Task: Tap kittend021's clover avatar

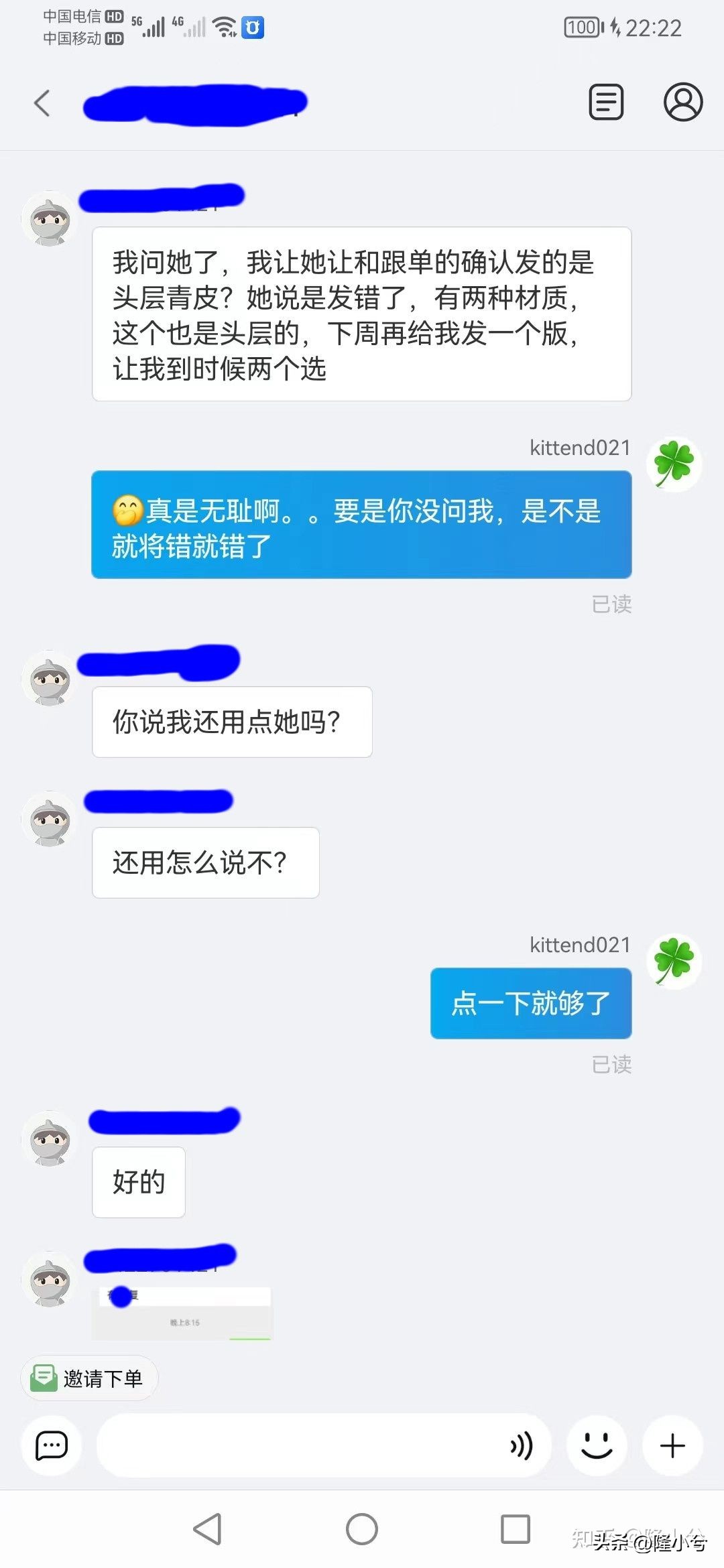Action: [673, 464]
